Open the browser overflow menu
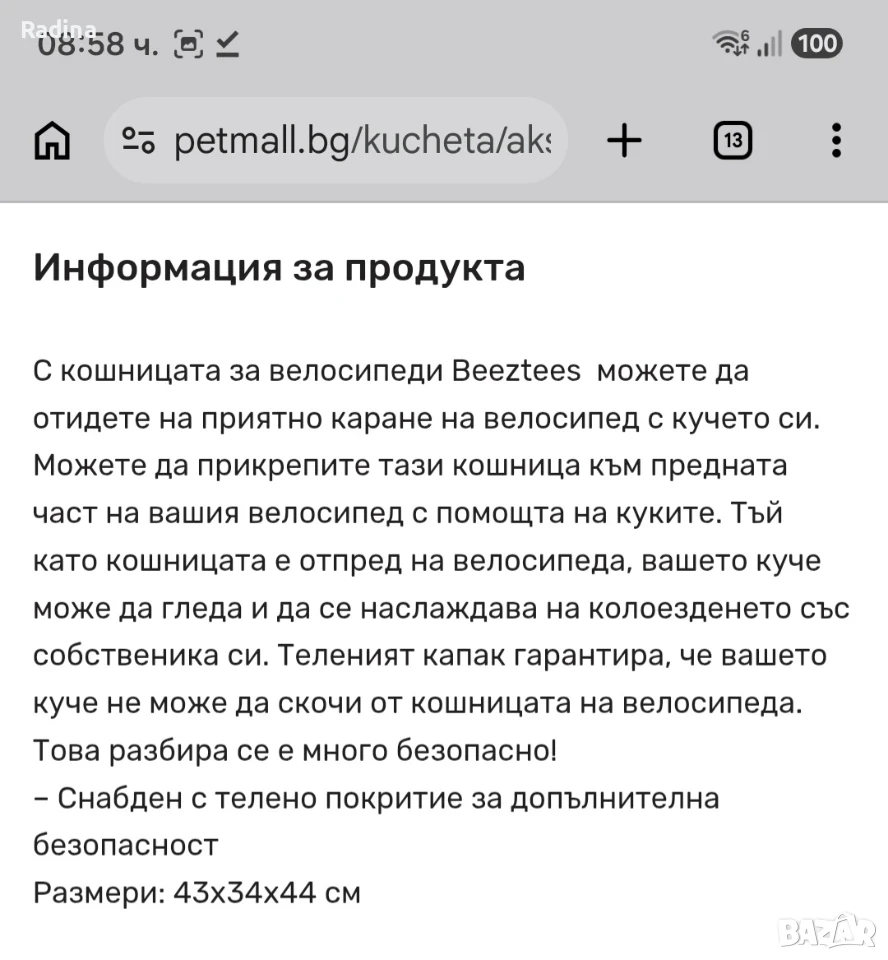The height and width of the screenshot is (960, 888). [x=837, y=140]
